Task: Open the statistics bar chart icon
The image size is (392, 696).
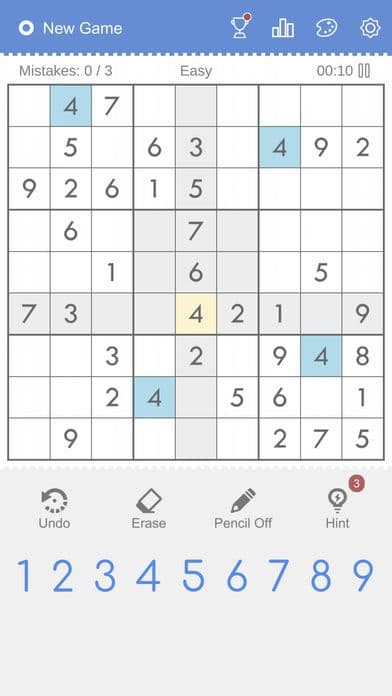Action: [x=283, y=28]
